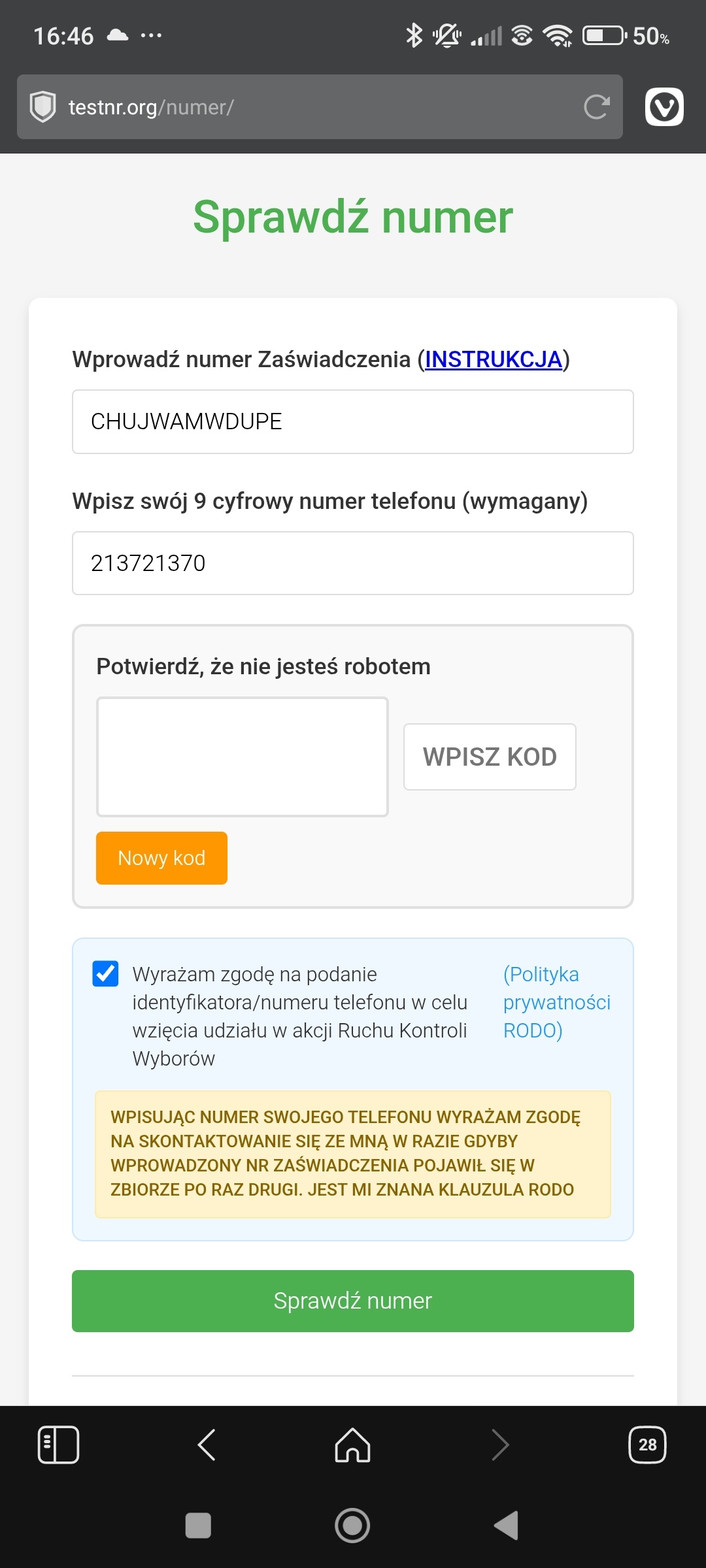706x1568 pixels.
Task: Tap the testnr.org address bar
Action: (314, 106)
